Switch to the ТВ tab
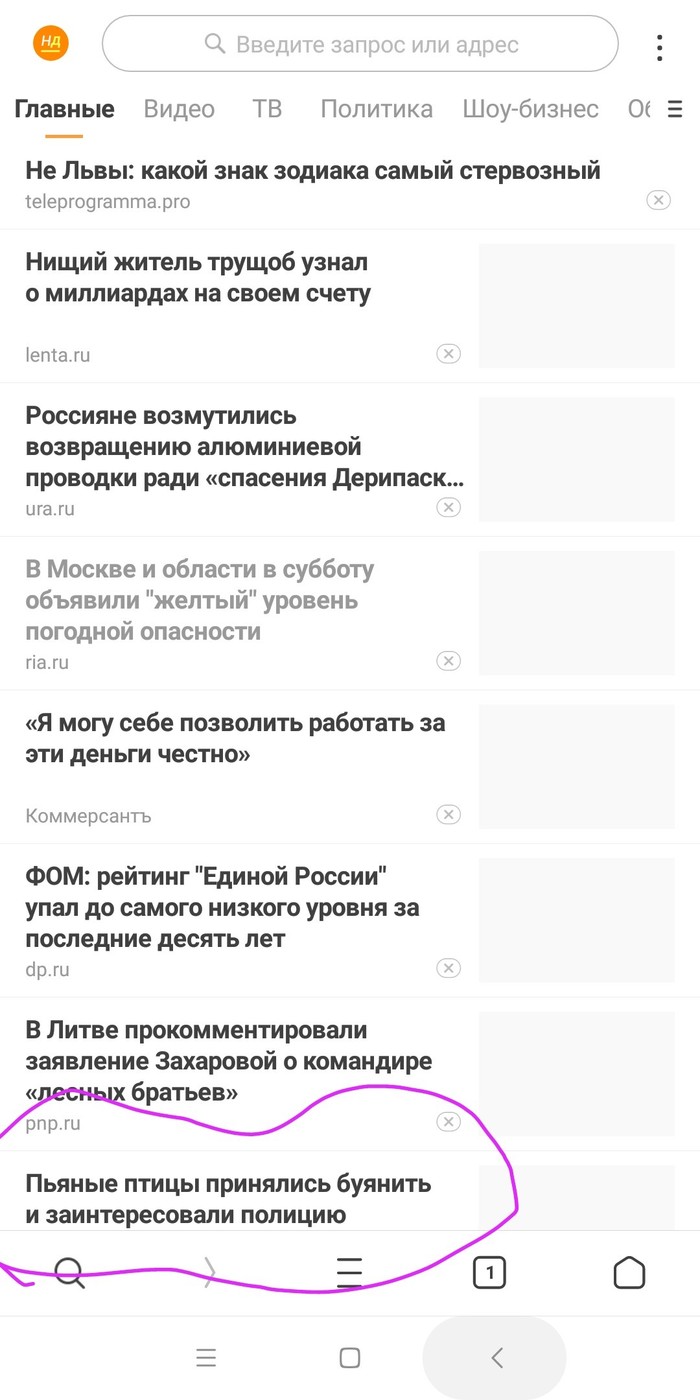This screenshot has height=1400, width=700. click(x=267, y=109)
